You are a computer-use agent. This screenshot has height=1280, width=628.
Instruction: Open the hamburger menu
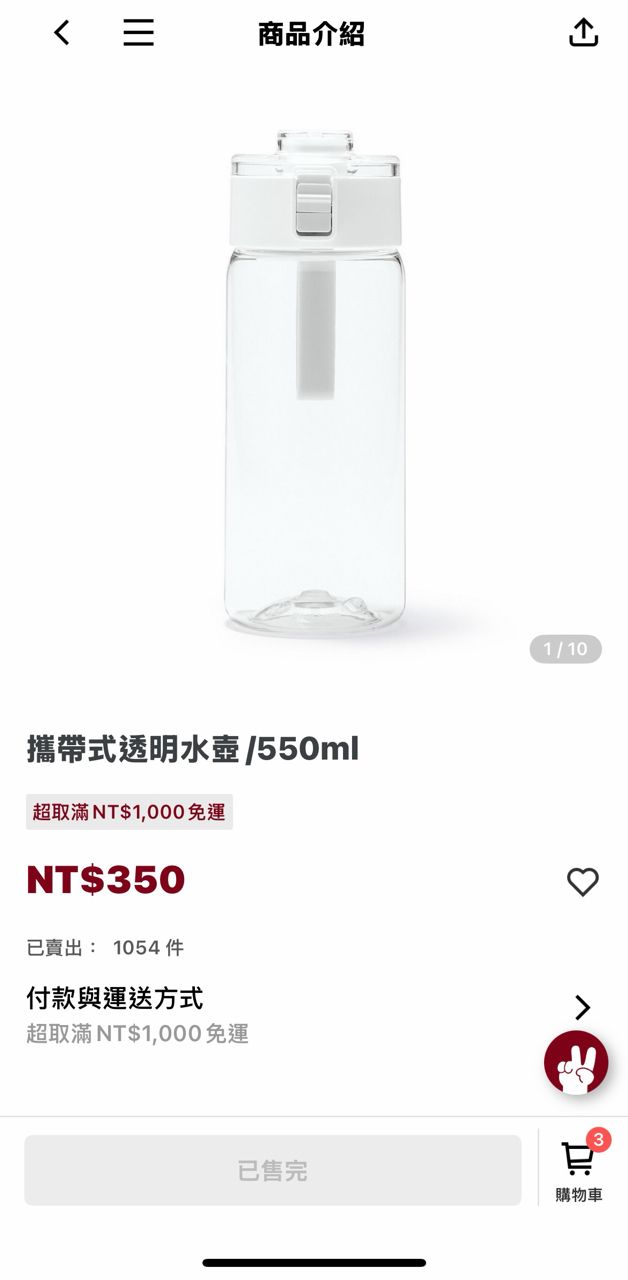point(138,33)
